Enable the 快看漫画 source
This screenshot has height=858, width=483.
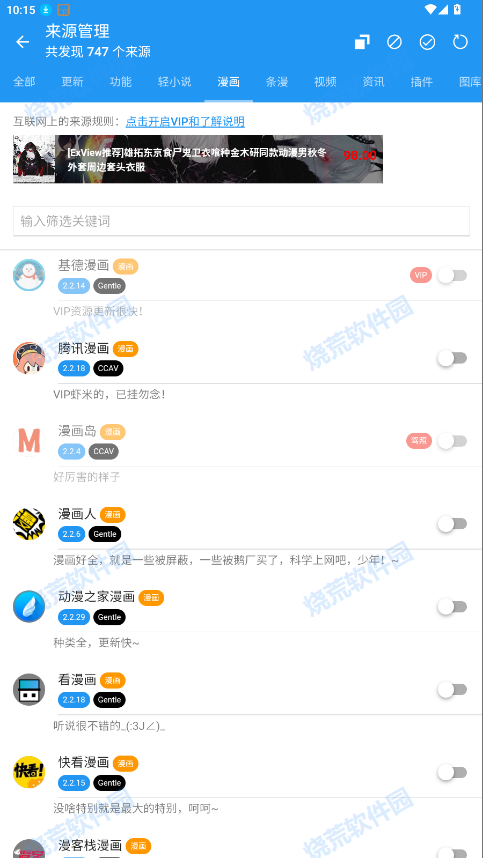click(452, 773)
